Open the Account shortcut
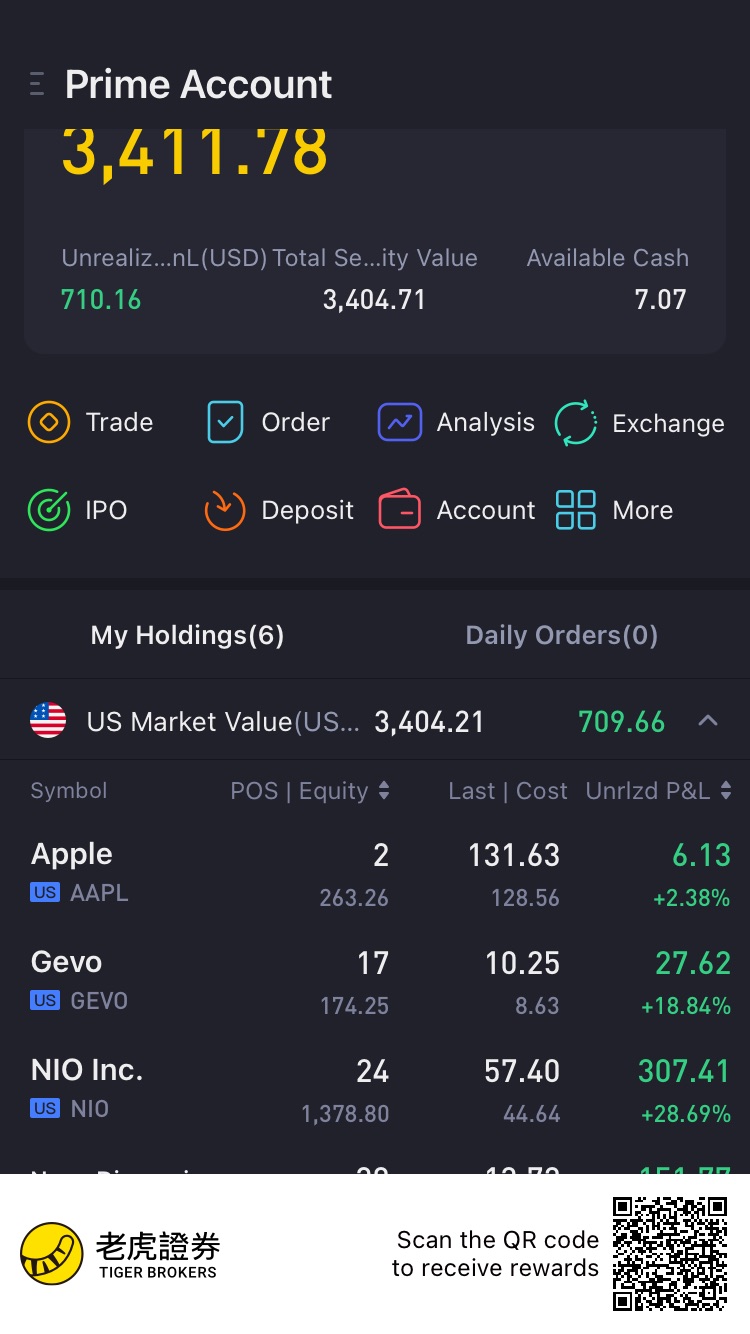Image resolution: width=750 pixels, height=1334 pixels. (x=457, y=510)
